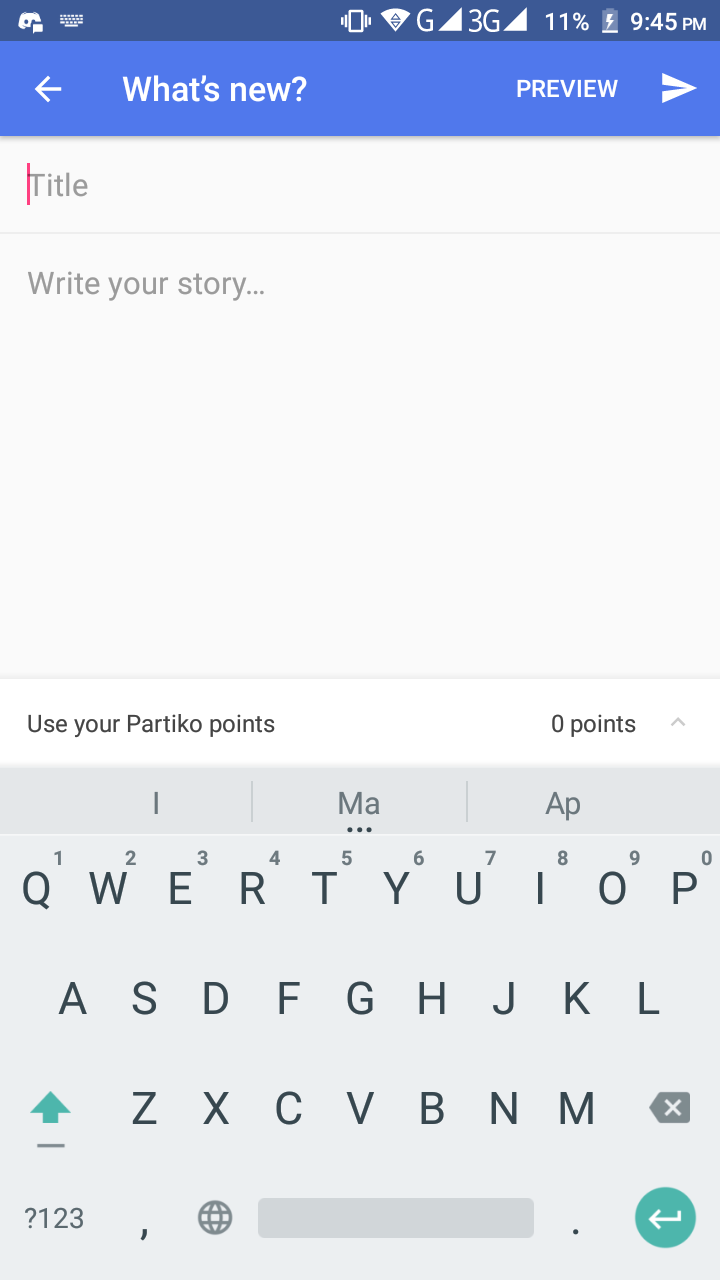Viewport: 720px width, 1280px height.
Task: Select the 'Ma' keyboard suggestion
Action: (359, 803)
